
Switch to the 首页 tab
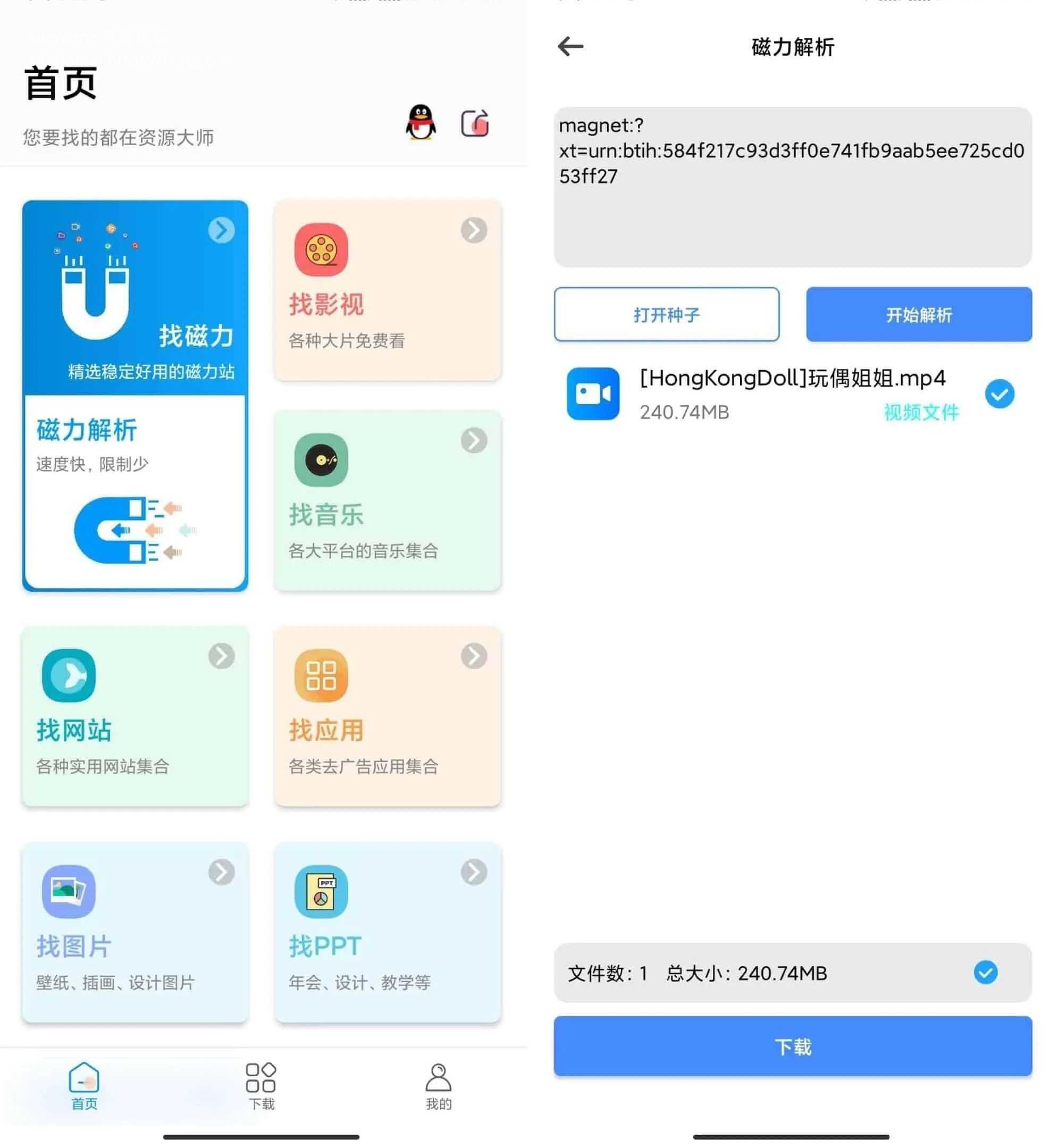tap(84, 1086)
